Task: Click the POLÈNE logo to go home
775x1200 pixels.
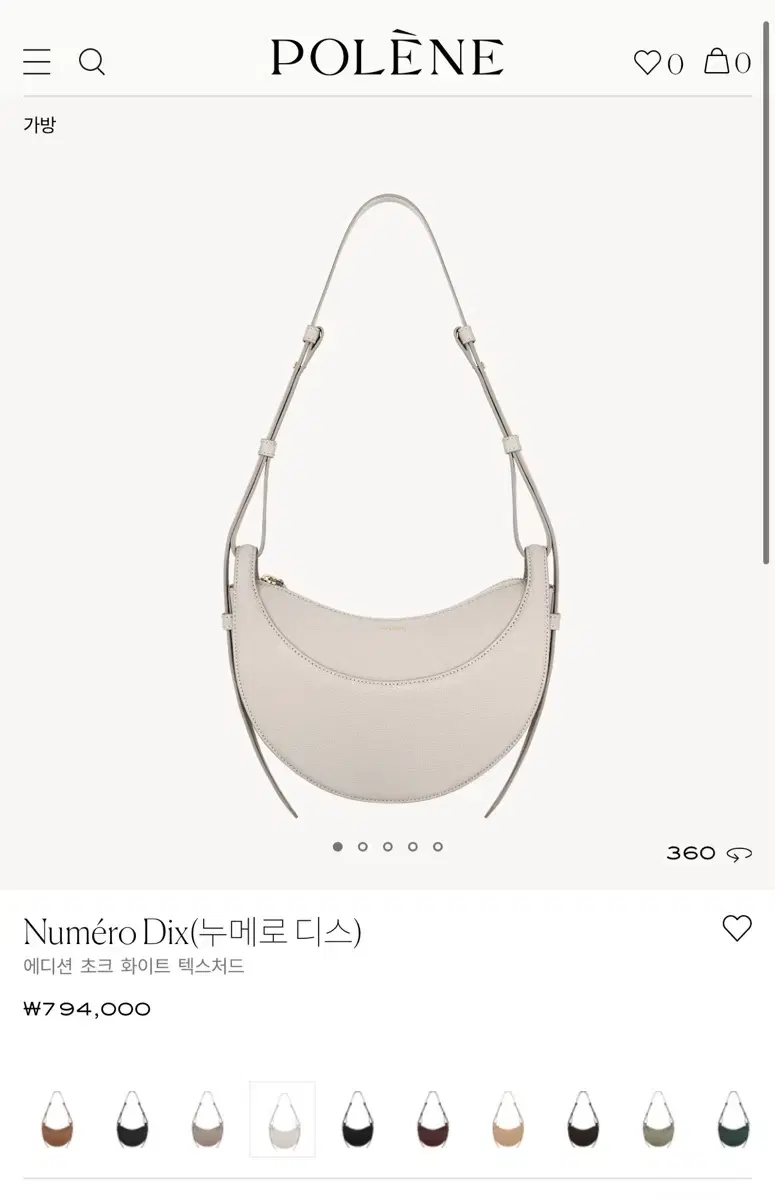Action: [x=387, y=58]
